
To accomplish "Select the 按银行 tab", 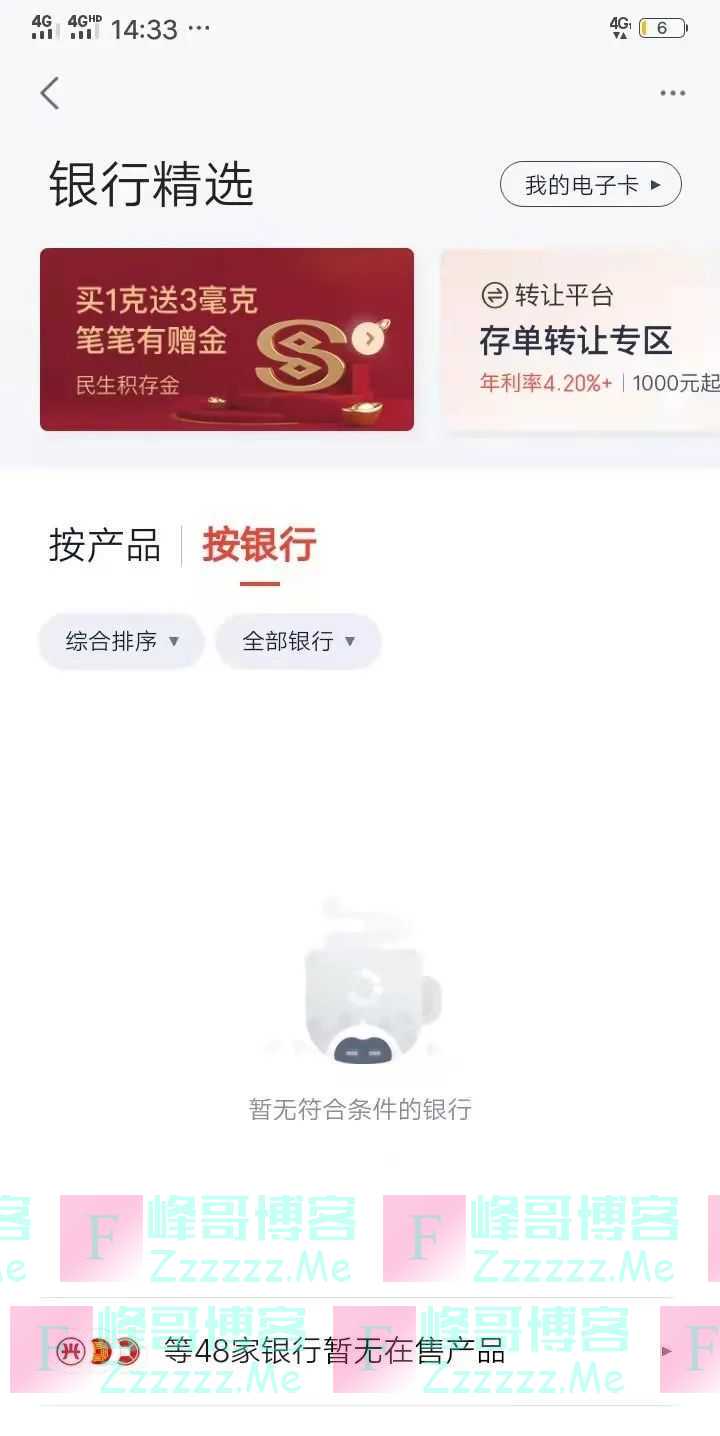I will click(x=260, y=546).
